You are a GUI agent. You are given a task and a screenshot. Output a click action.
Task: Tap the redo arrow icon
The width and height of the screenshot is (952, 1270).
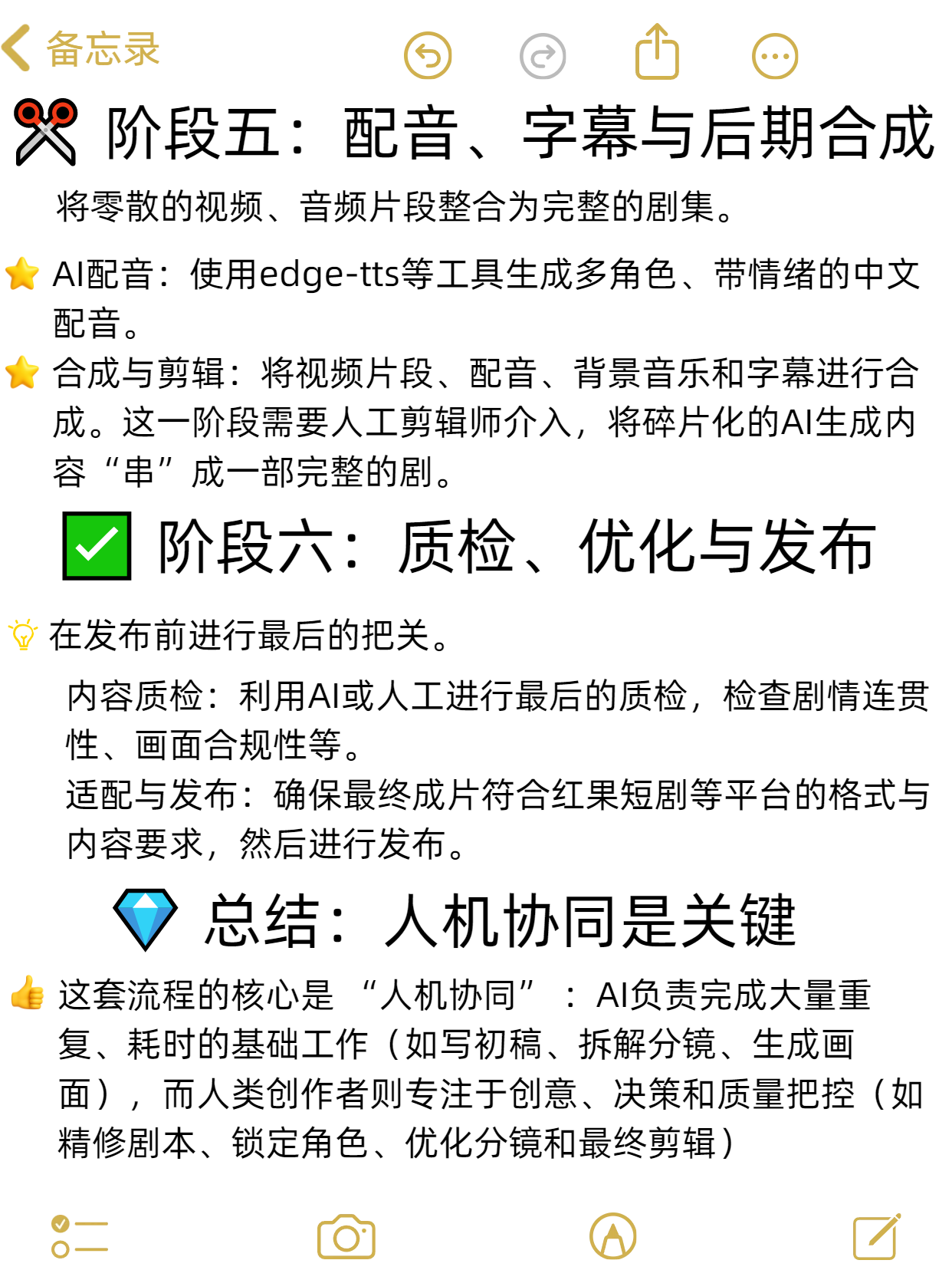point(543,56)
